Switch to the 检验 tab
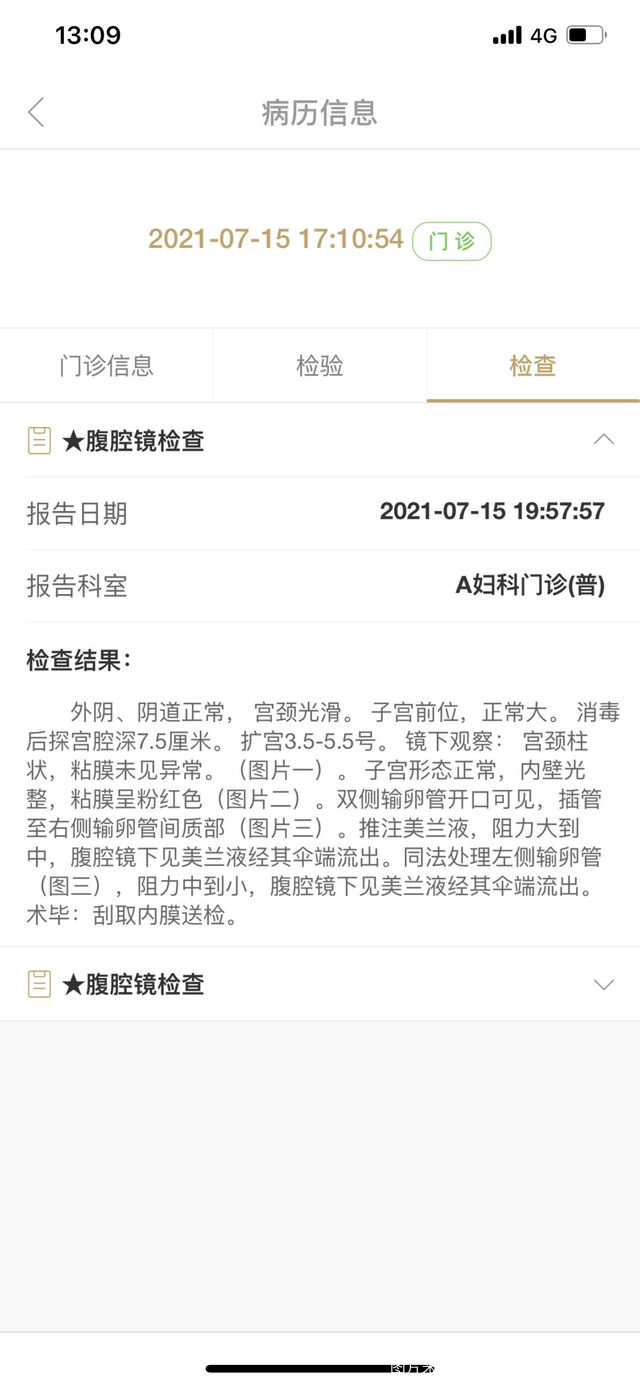Viewport: 640px width, 1385px height. click(319, 366)
